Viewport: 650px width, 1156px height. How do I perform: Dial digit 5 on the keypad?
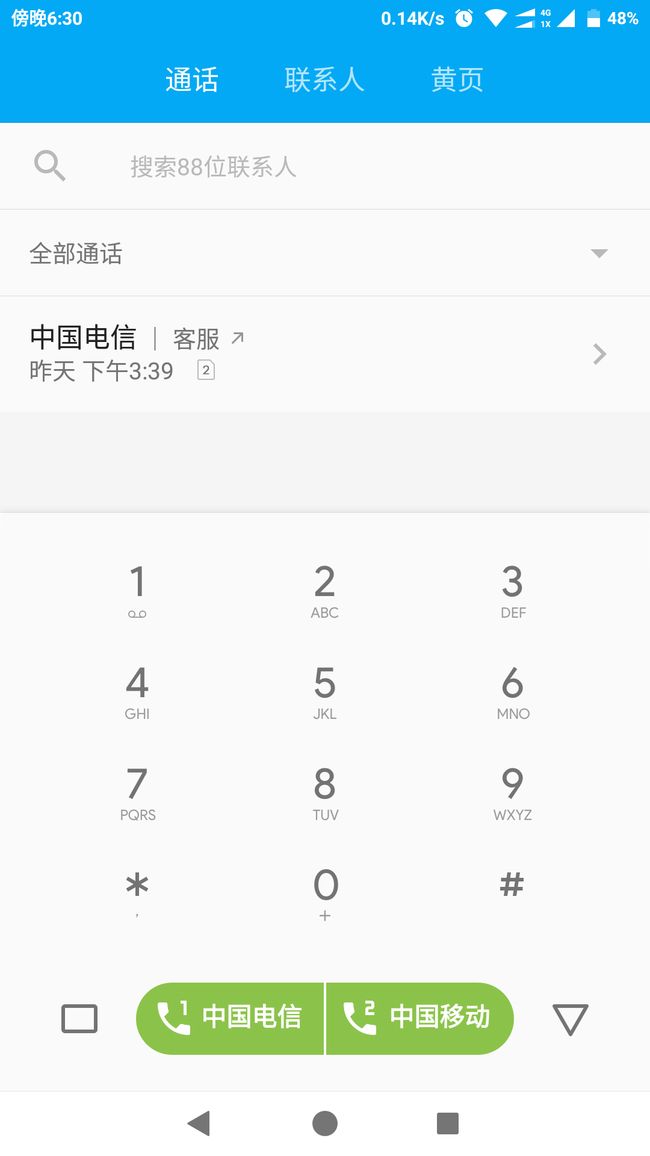(x=324, y=692)
